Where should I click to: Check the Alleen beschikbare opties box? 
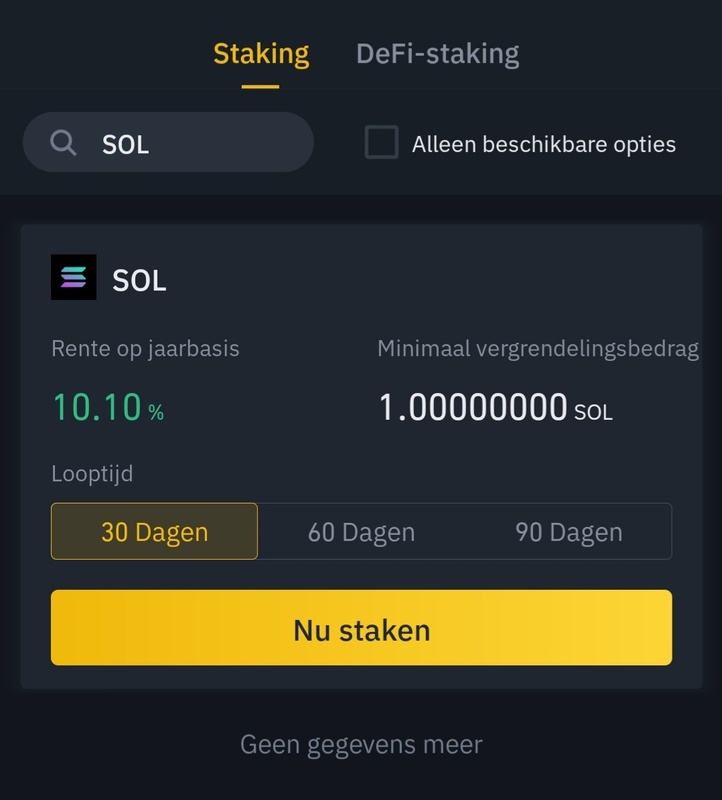point(381,143)
